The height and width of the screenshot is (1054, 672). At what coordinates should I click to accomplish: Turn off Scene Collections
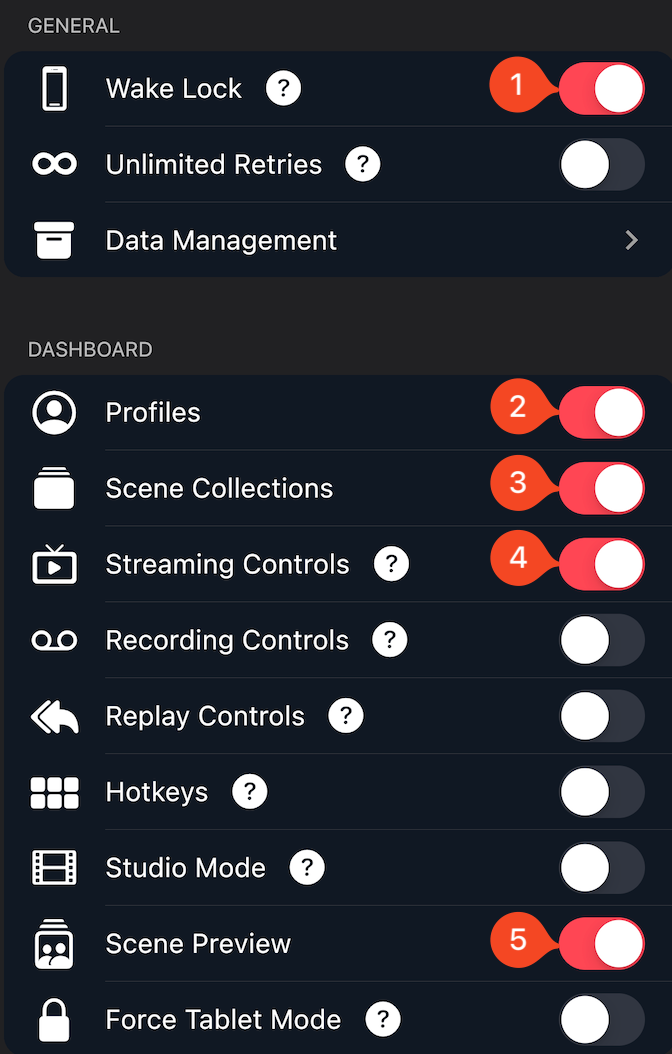tap(601, 488)
